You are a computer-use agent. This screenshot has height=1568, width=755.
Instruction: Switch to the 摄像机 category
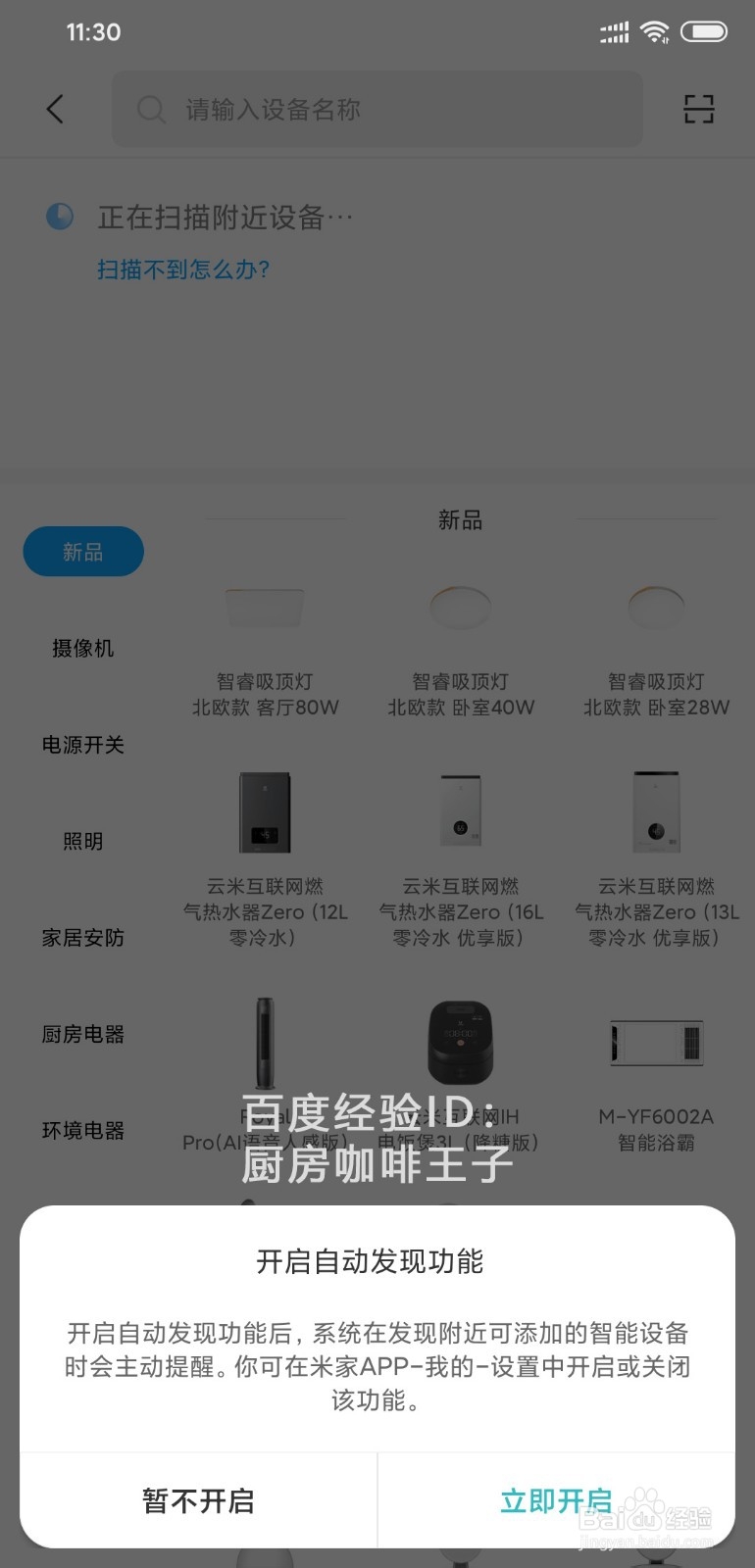(83, 647)
